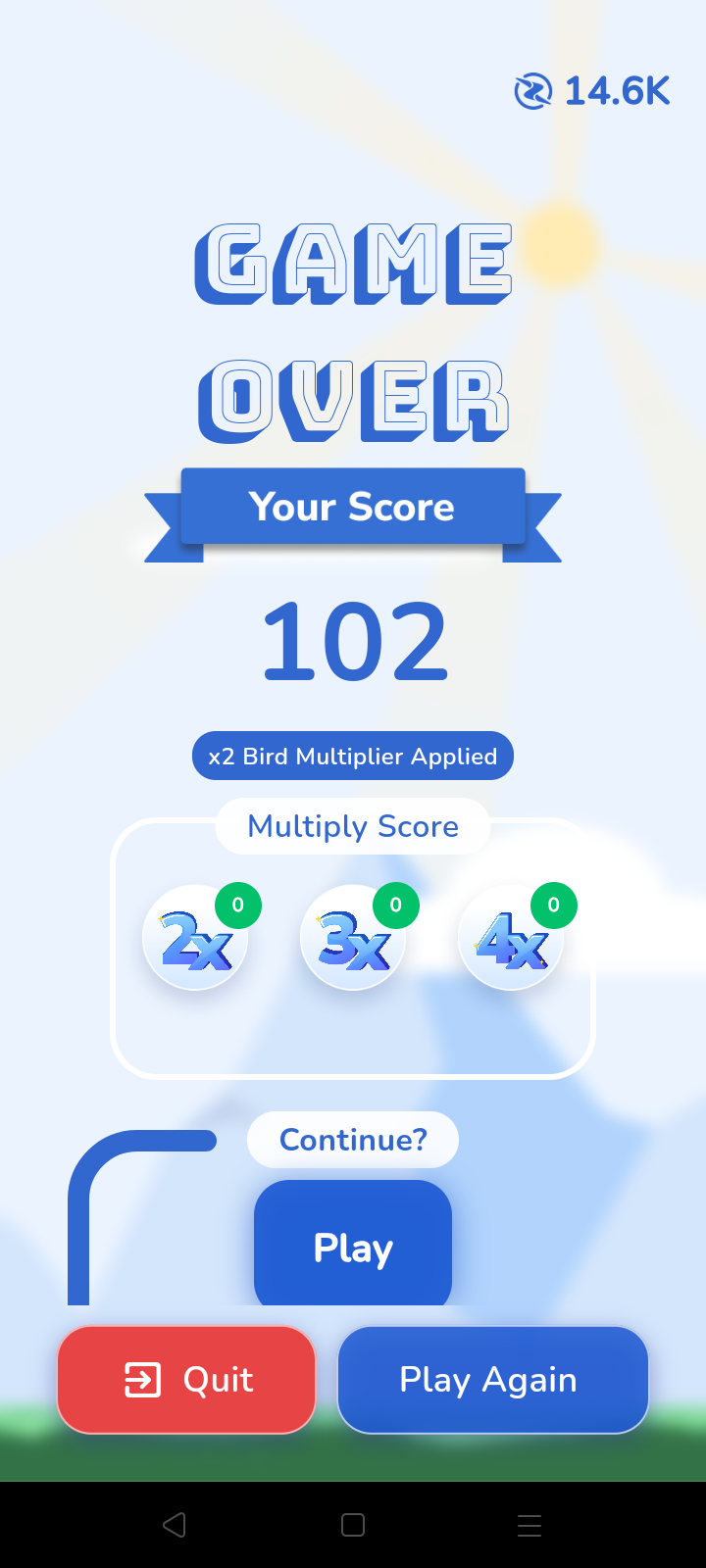This screenshot has height=1568, width=706.
Task: Start over with Play Again
Action: [493, 1380]
